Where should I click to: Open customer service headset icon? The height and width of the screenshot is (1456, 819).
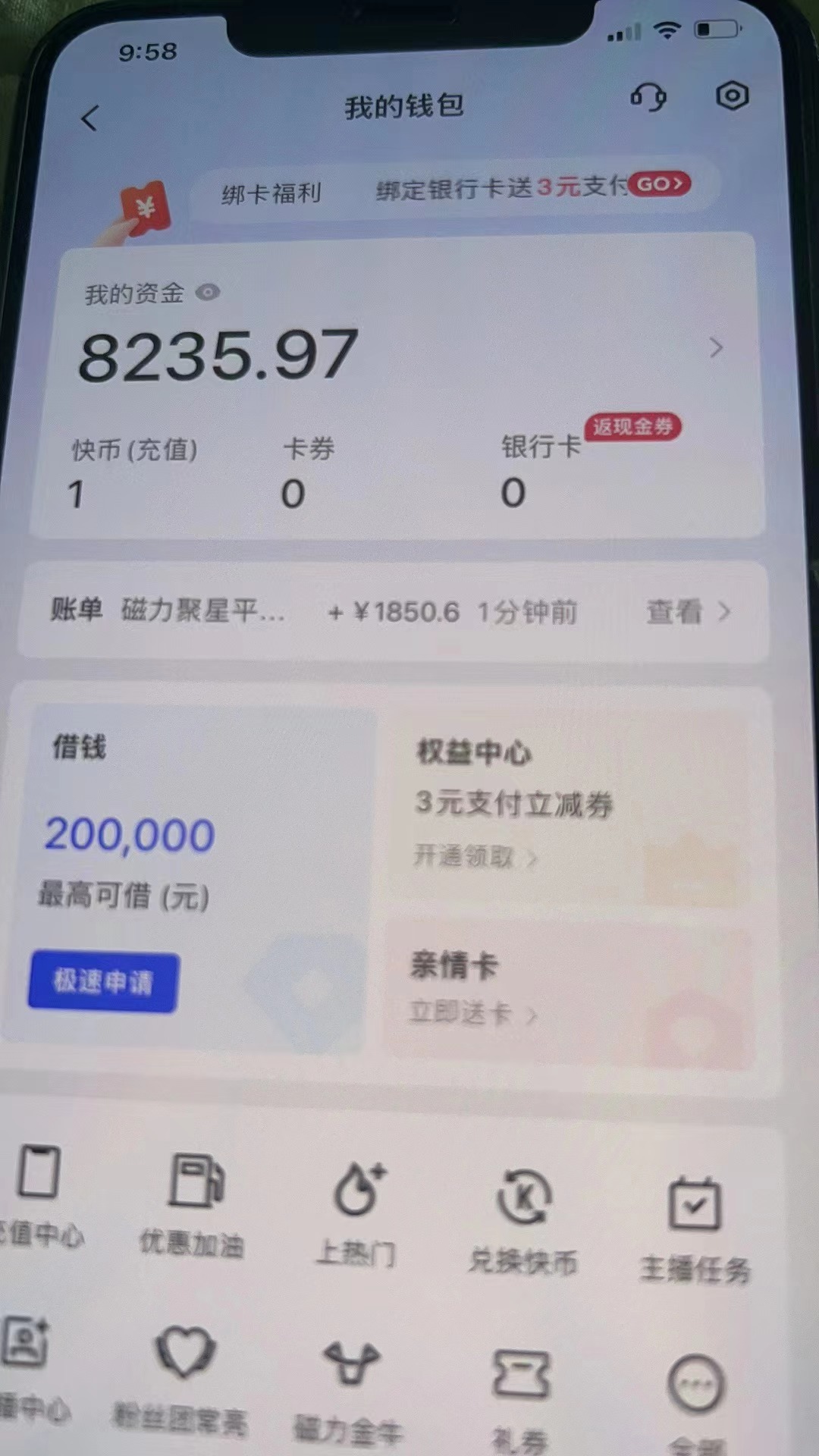(x=648, y=97)
